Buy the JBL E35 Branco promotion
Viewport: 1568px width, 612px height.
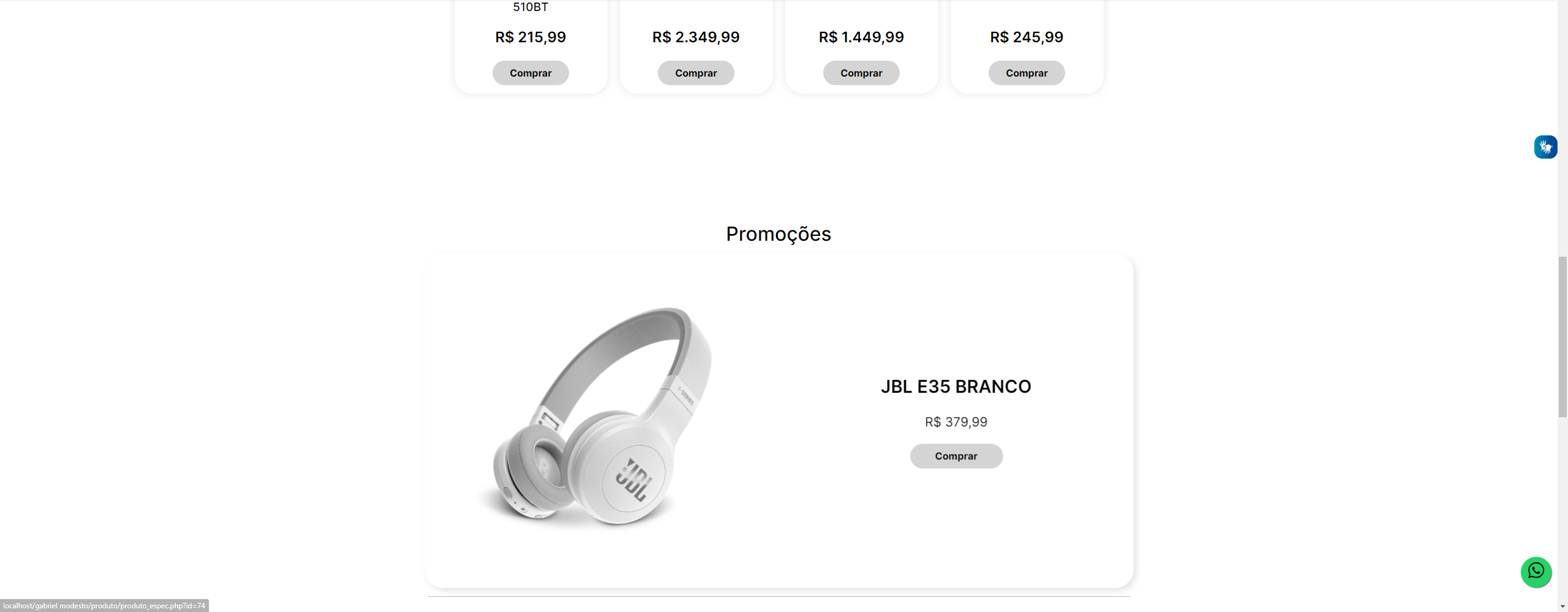tap(956, 456)
